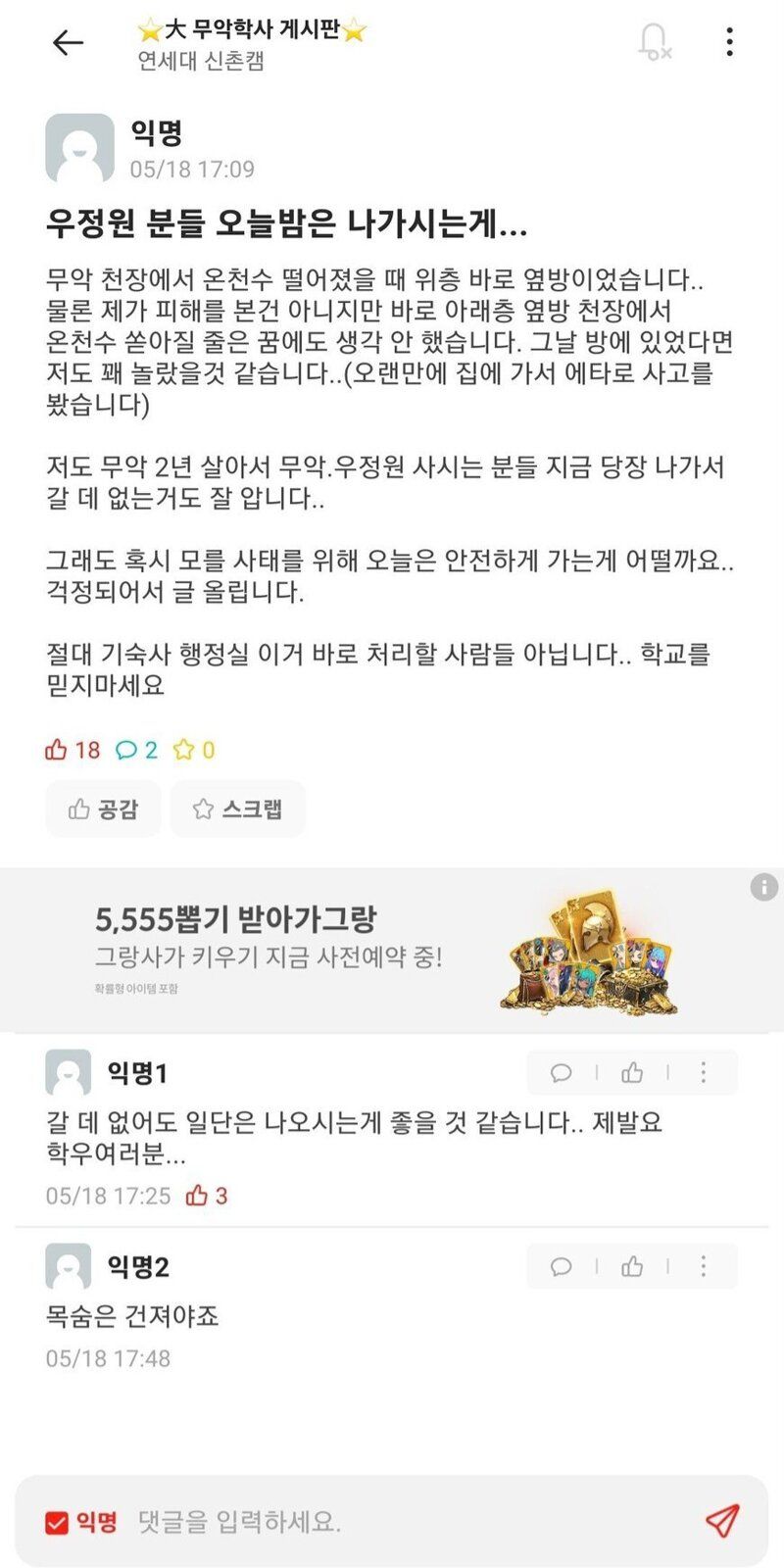This screenshot has height=1568, width=784.
Task: Open more options for 익명1's comment
Action: click(703, 1073)
